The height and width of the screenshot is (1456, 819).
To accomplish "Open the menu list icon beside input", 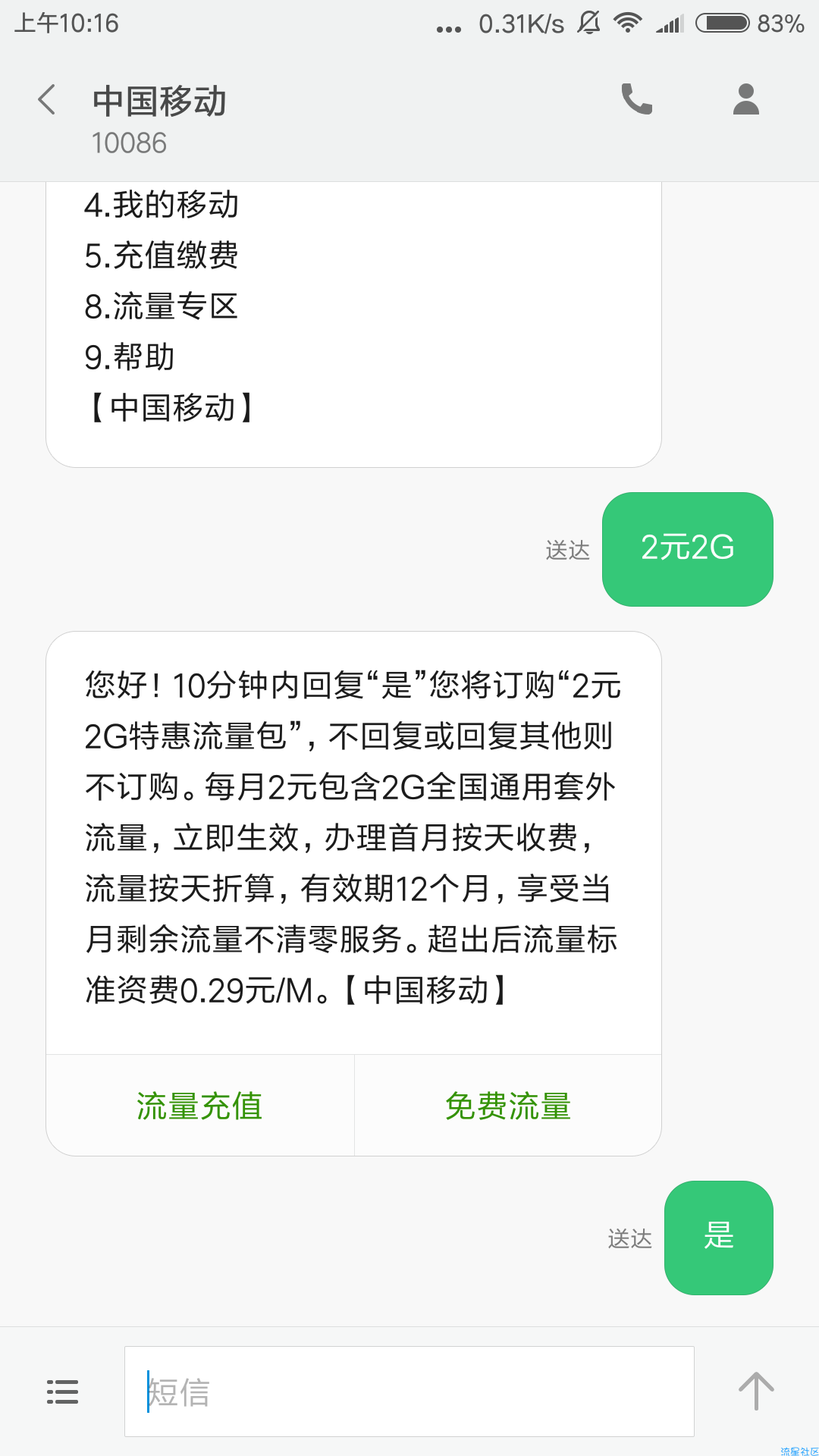I will coord(62,1392).
